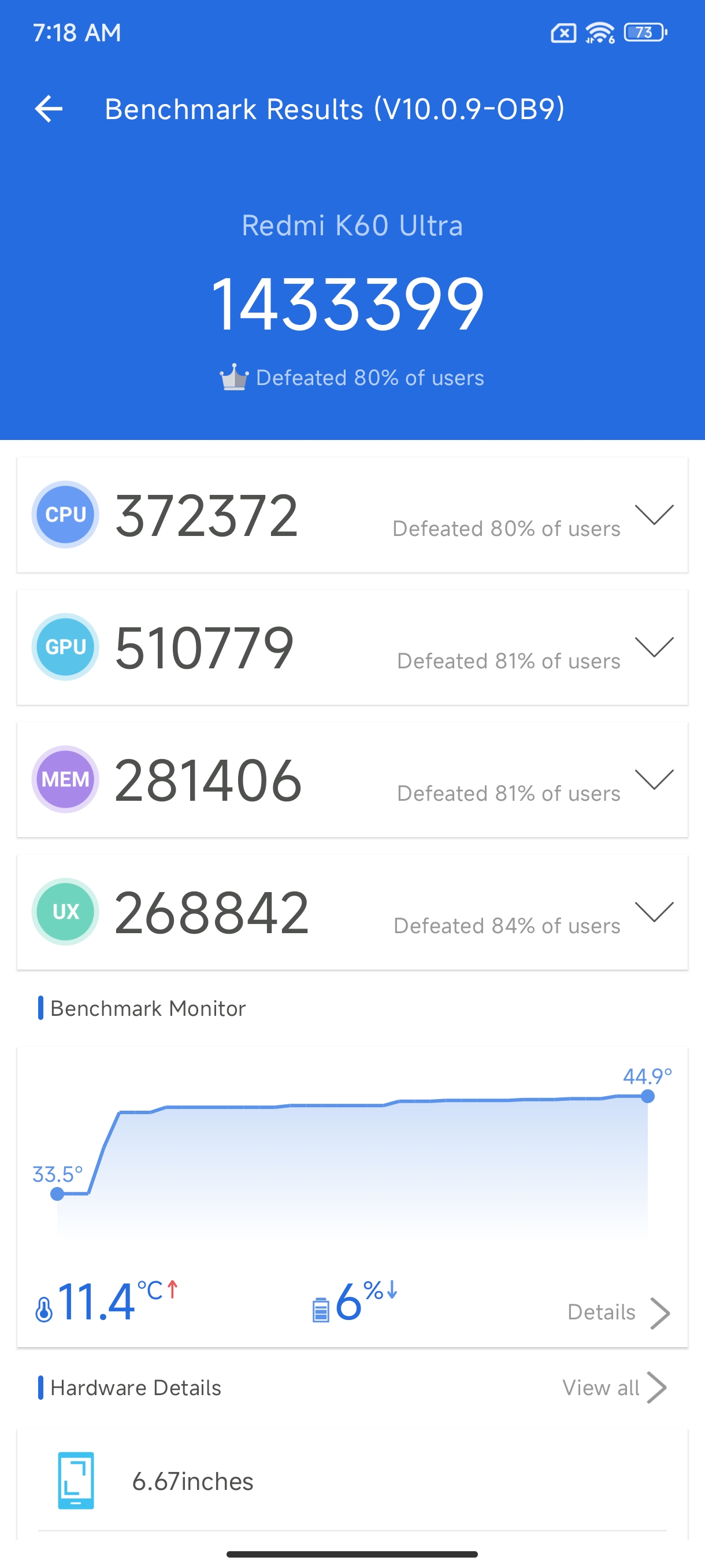This screenshot has height=1568, width=705.
Task: Open Benchmark Monitor Details
Action: point(617,1312)
